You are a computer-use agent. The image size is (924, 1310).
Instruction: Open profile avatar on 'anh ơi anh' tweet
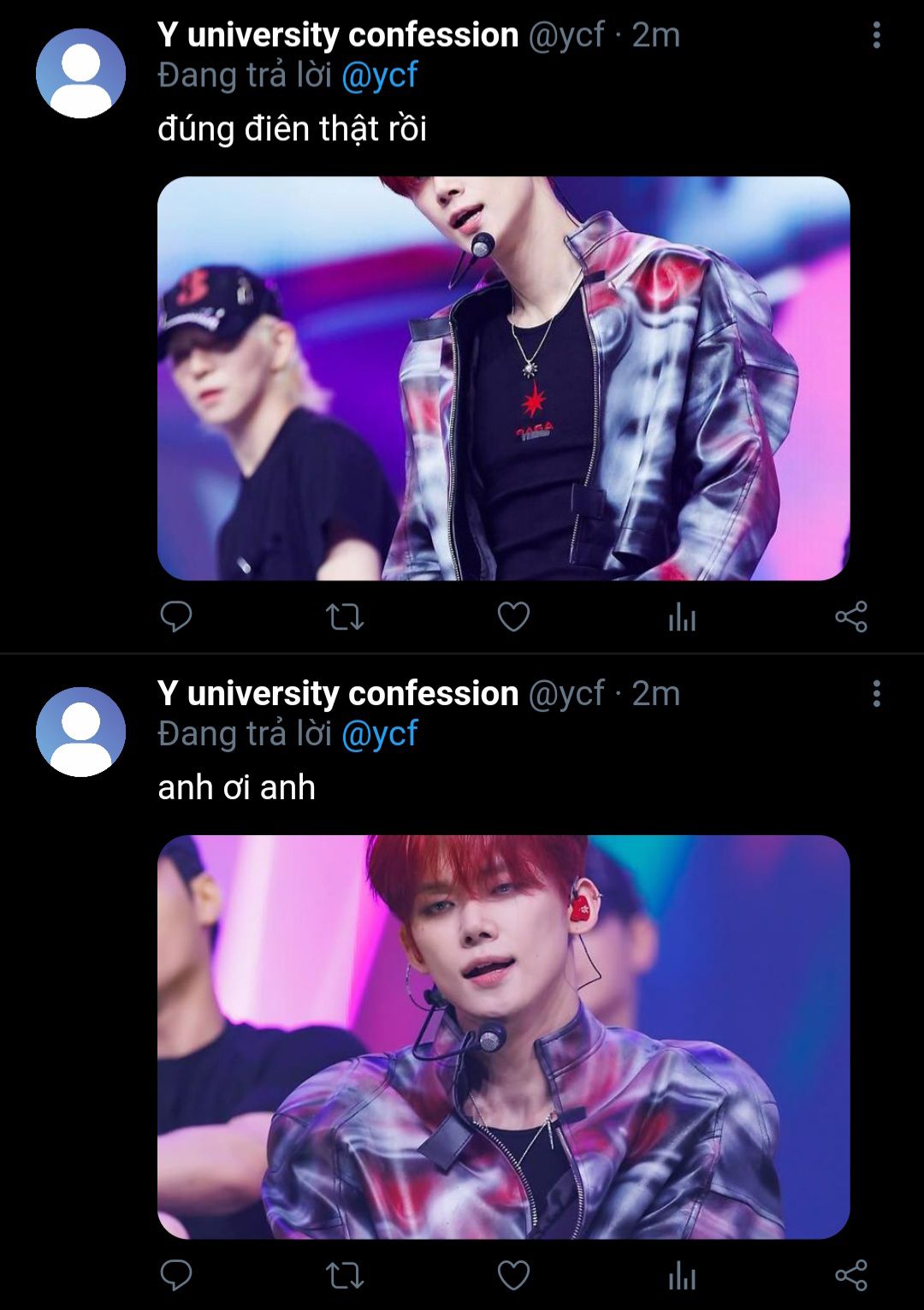point(80,732)
